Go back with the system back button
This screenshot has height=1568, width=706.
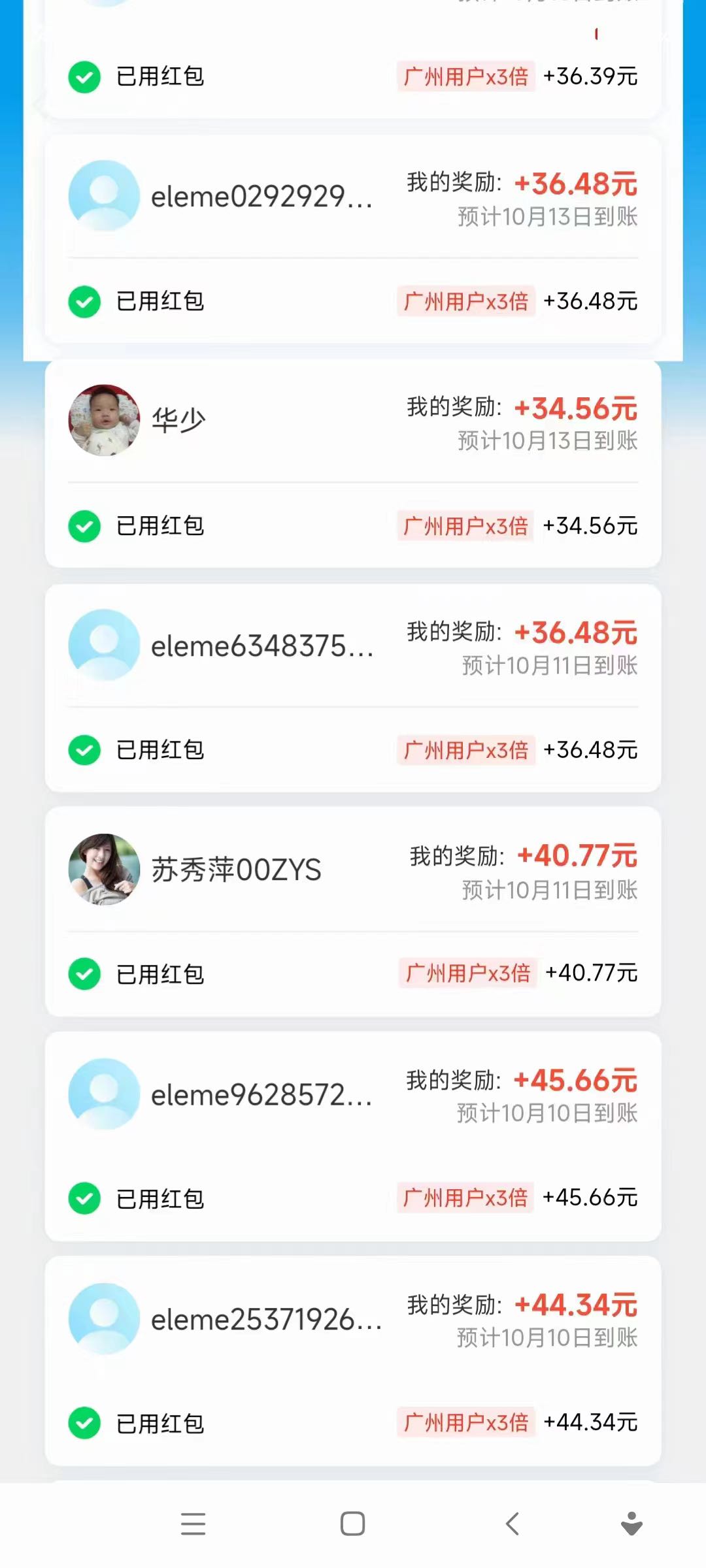point(513,1524)
